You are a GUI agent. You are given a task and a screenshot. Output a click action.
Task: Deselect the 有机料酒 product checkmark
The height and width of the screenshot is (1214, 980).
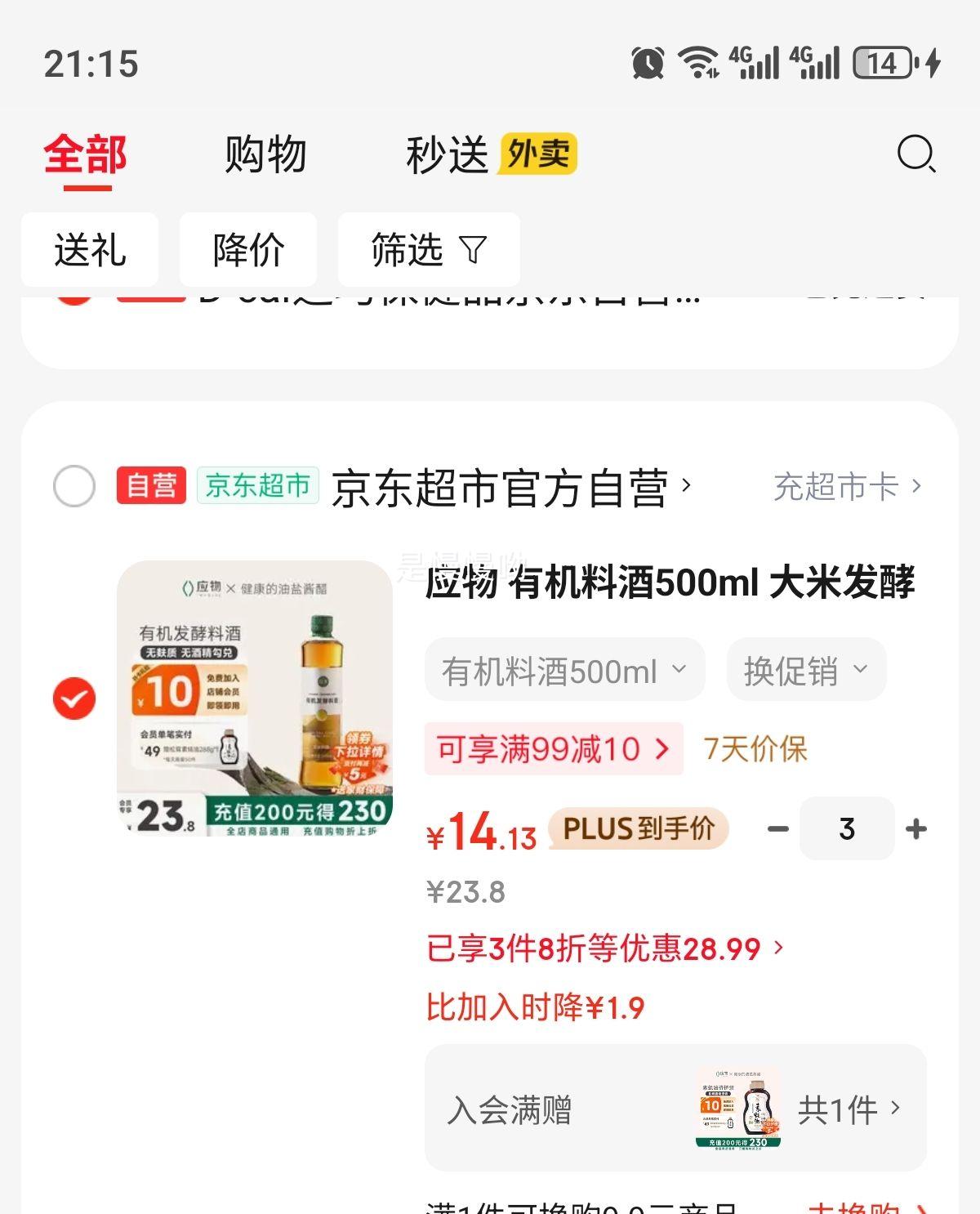coord(74,698)
